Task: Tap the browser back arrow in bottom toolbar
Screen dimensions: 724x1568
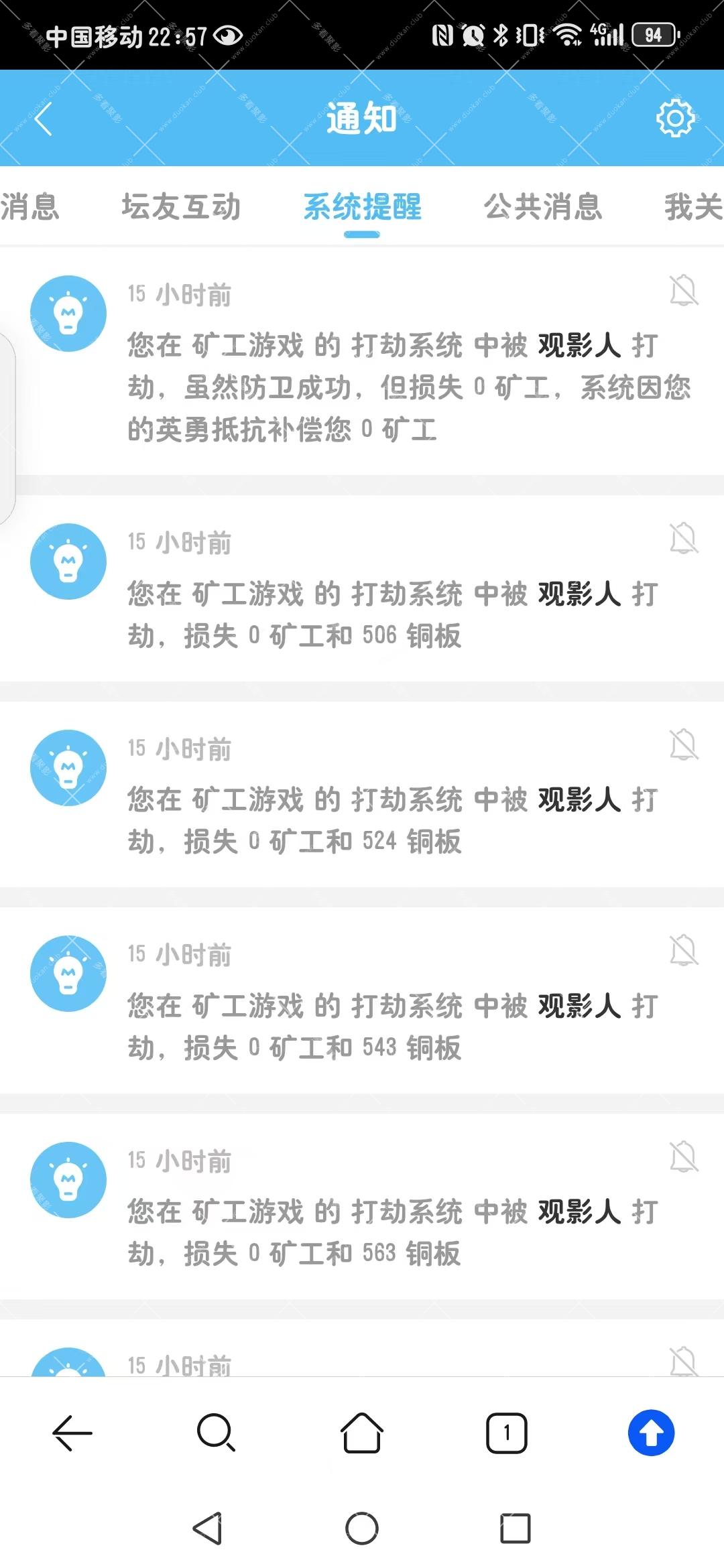Action: point(72,1433)
